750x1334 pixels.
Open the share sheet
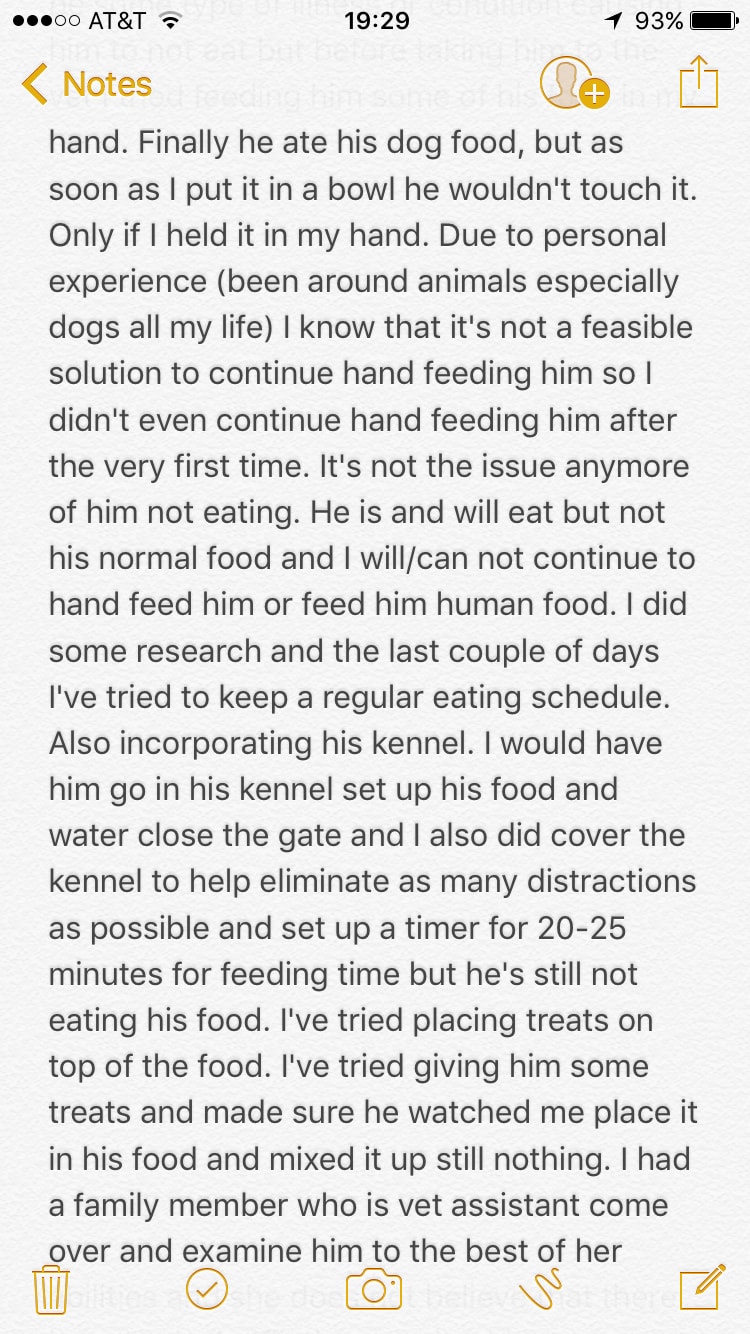coord(698,82)
